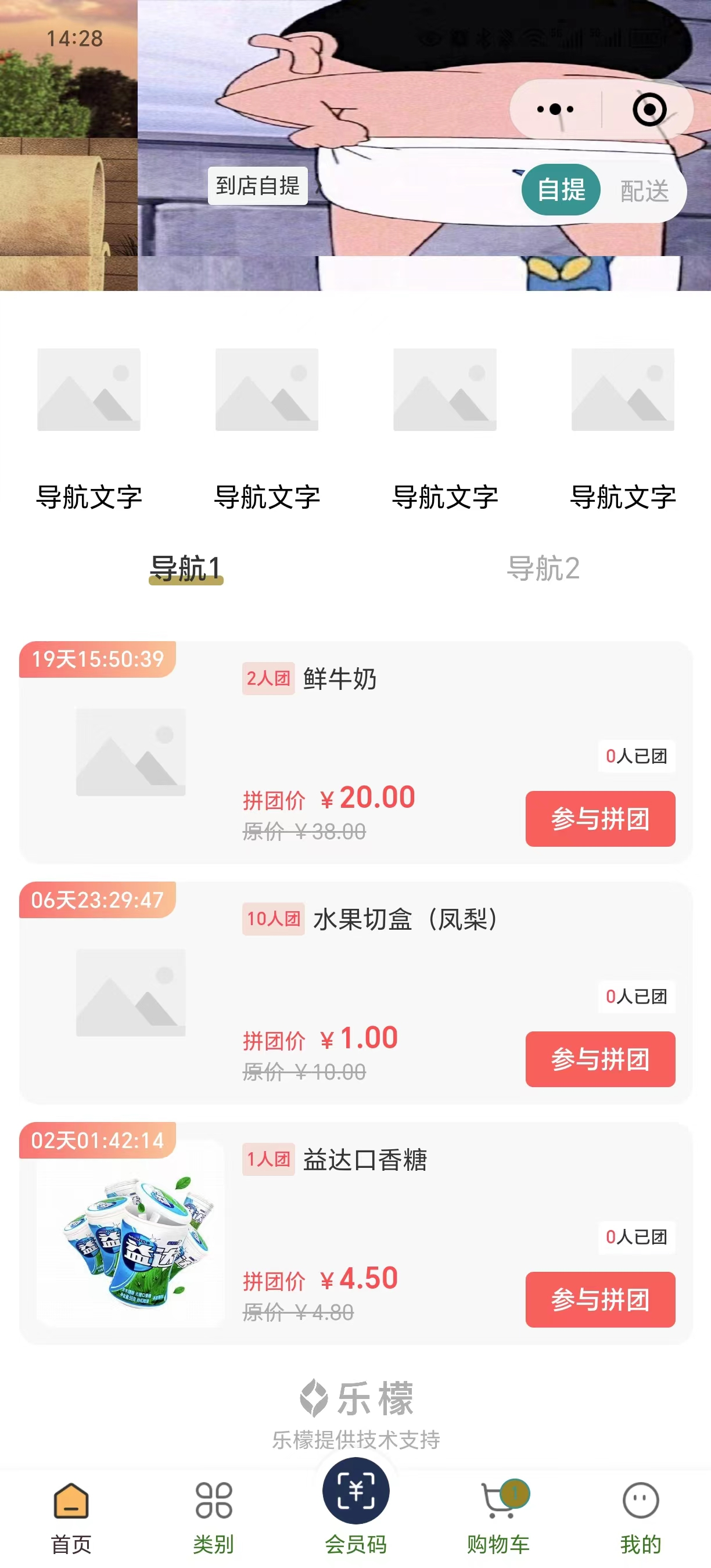Tap the 到店自提 label
Viewport: 711px width, 1568px height.
(257, 186)
